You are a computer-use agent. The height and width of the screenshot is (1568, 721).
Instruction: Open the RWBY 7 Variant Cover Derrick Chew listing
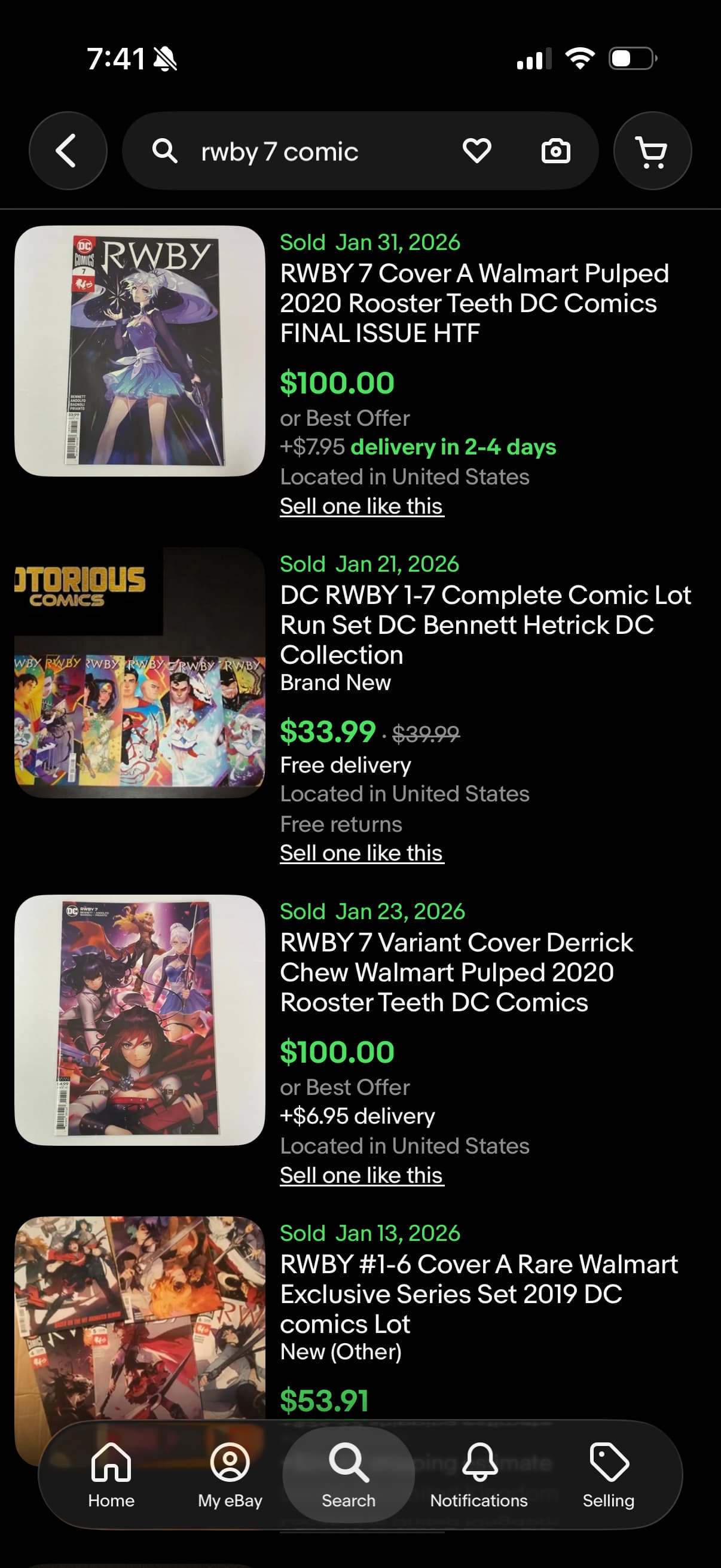coord(456,972)
